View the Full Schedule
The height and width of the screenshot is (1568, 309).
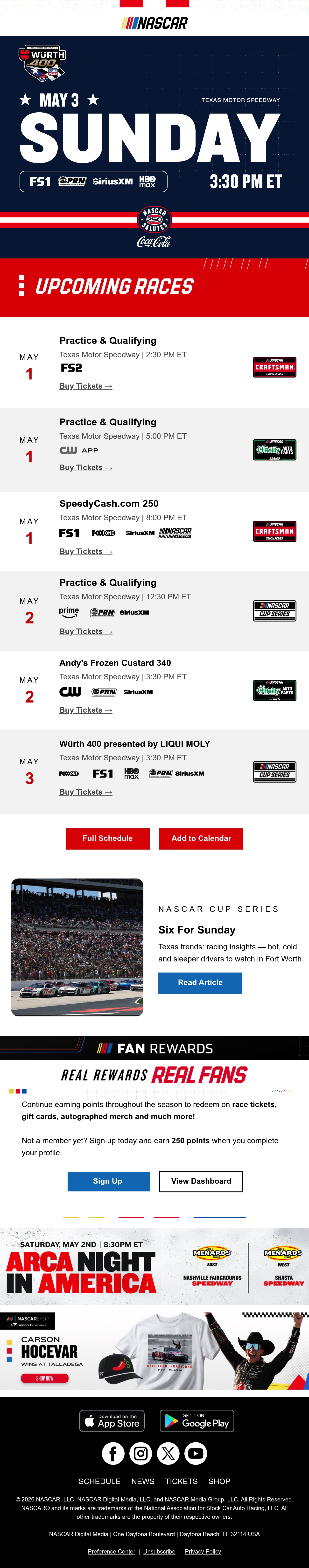(107, 838)
